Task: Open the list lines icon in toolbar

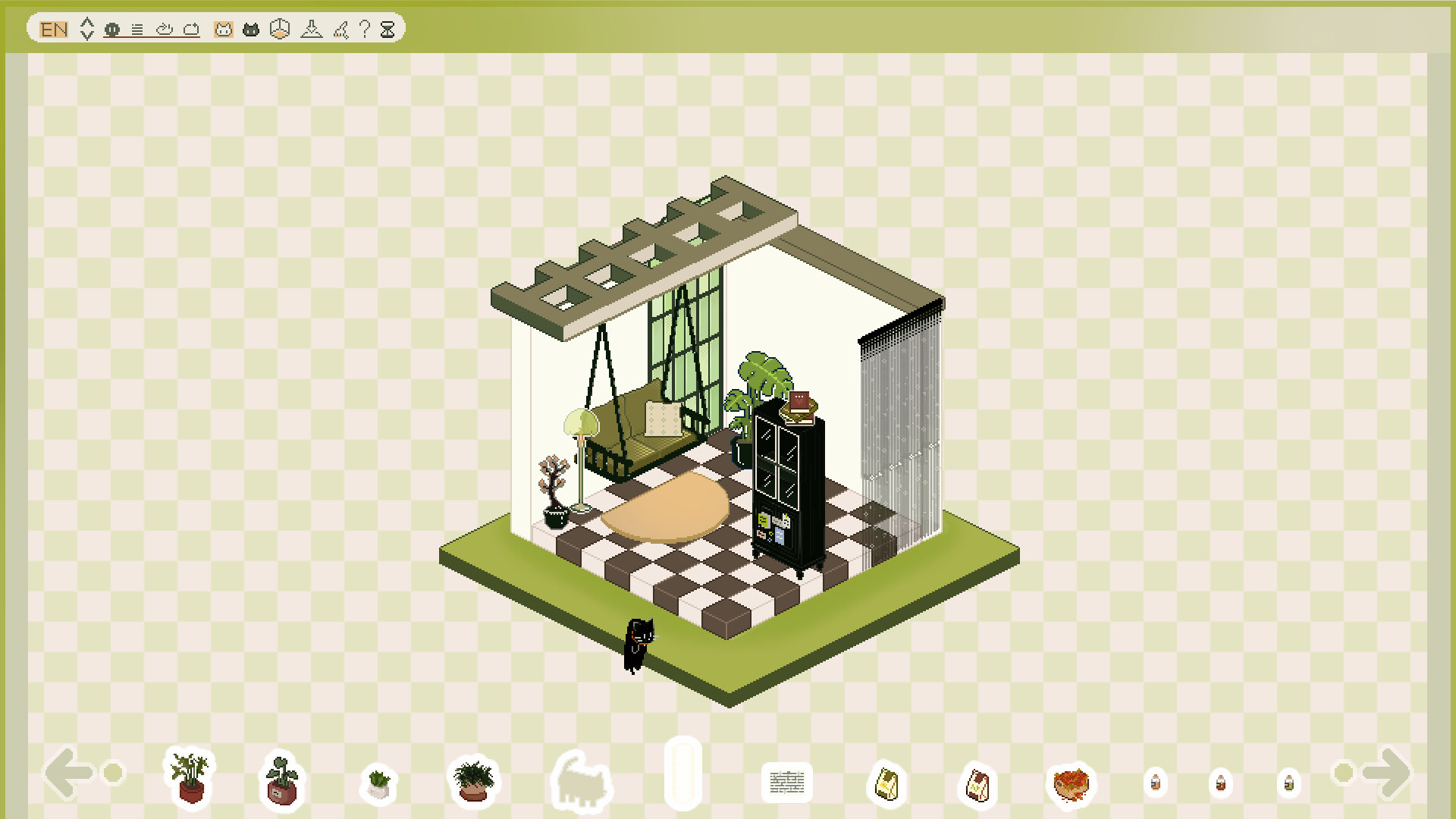Action: [x=137, y=30]
